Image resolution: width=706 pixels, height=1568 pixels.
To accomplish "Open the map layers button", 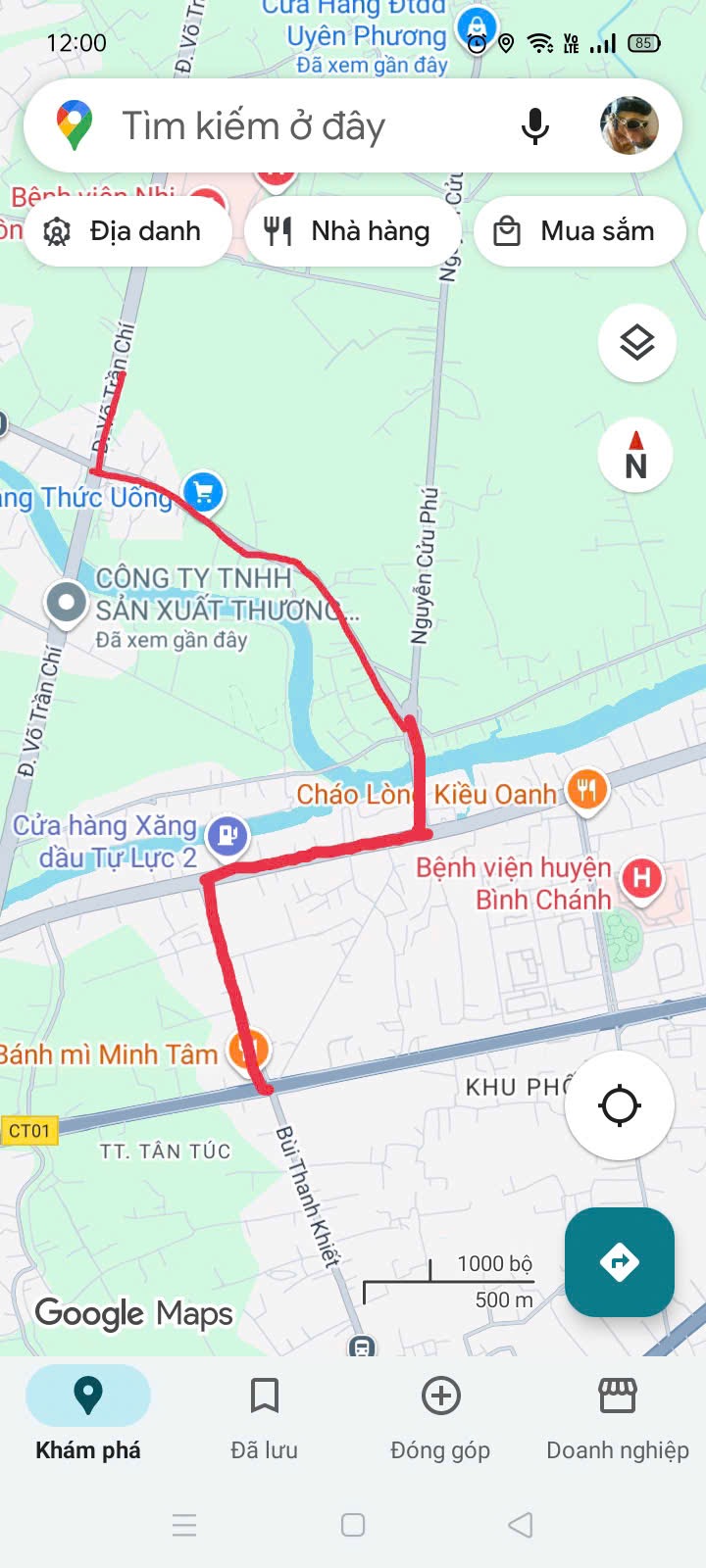I will tap(636, 343).
